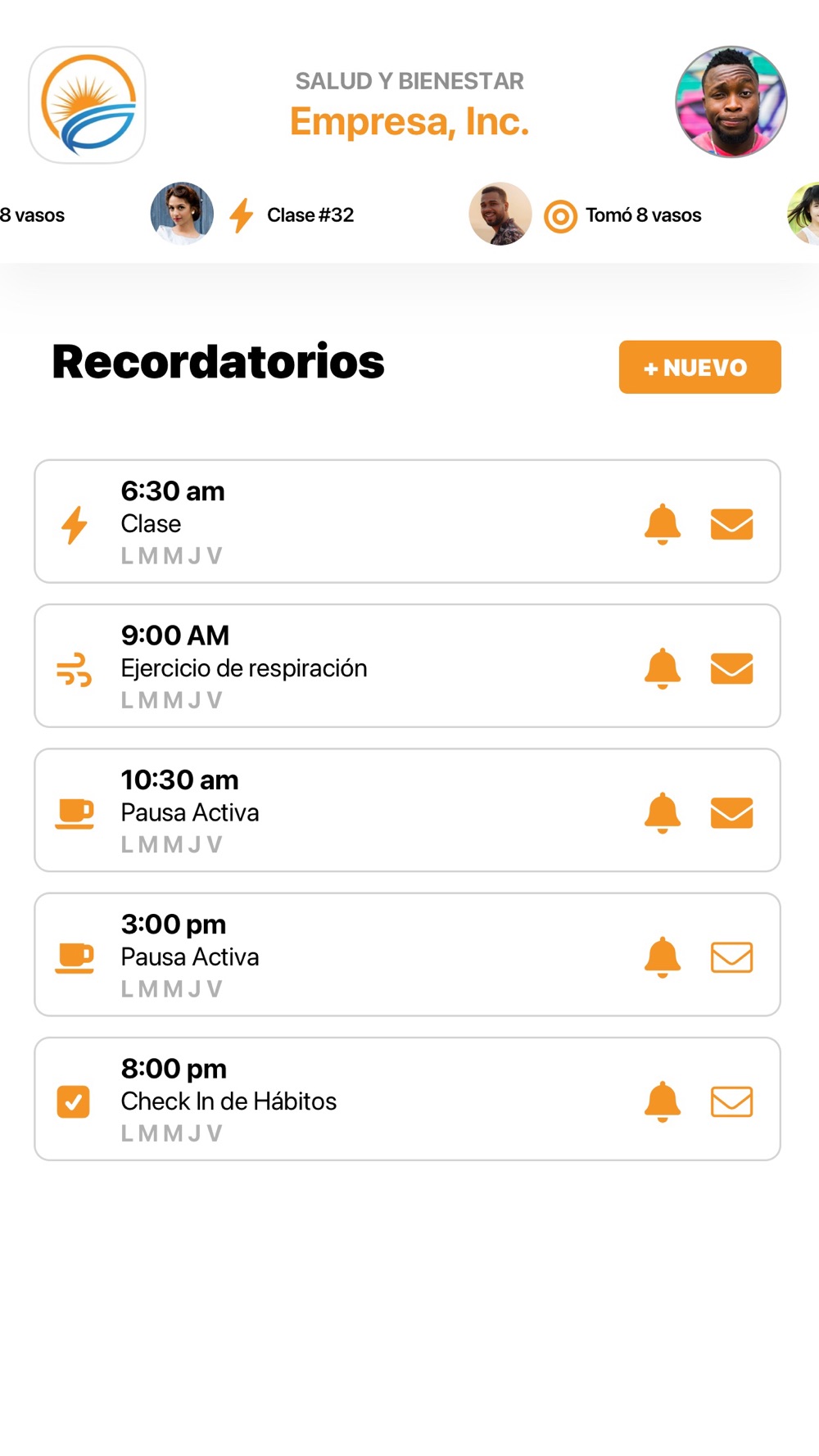The width and height of the screenshot is (819, 1456).
Task: Open the 3:00 pm Pausa Activa reminder
Action: pos(328,955)
